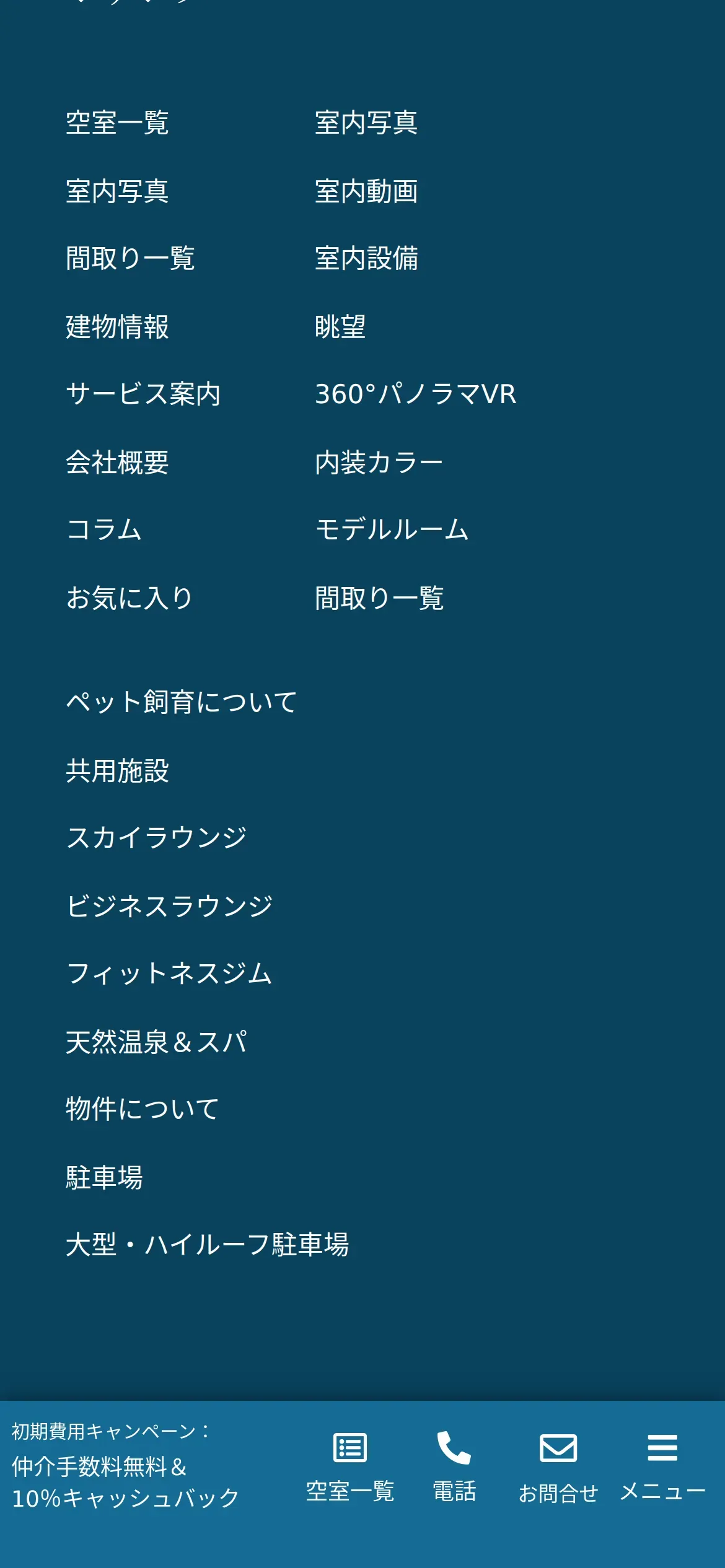The width and height of the screenshot is (725, 1568).
Task: Go to 室内設備 page
Action: point(366,258)
